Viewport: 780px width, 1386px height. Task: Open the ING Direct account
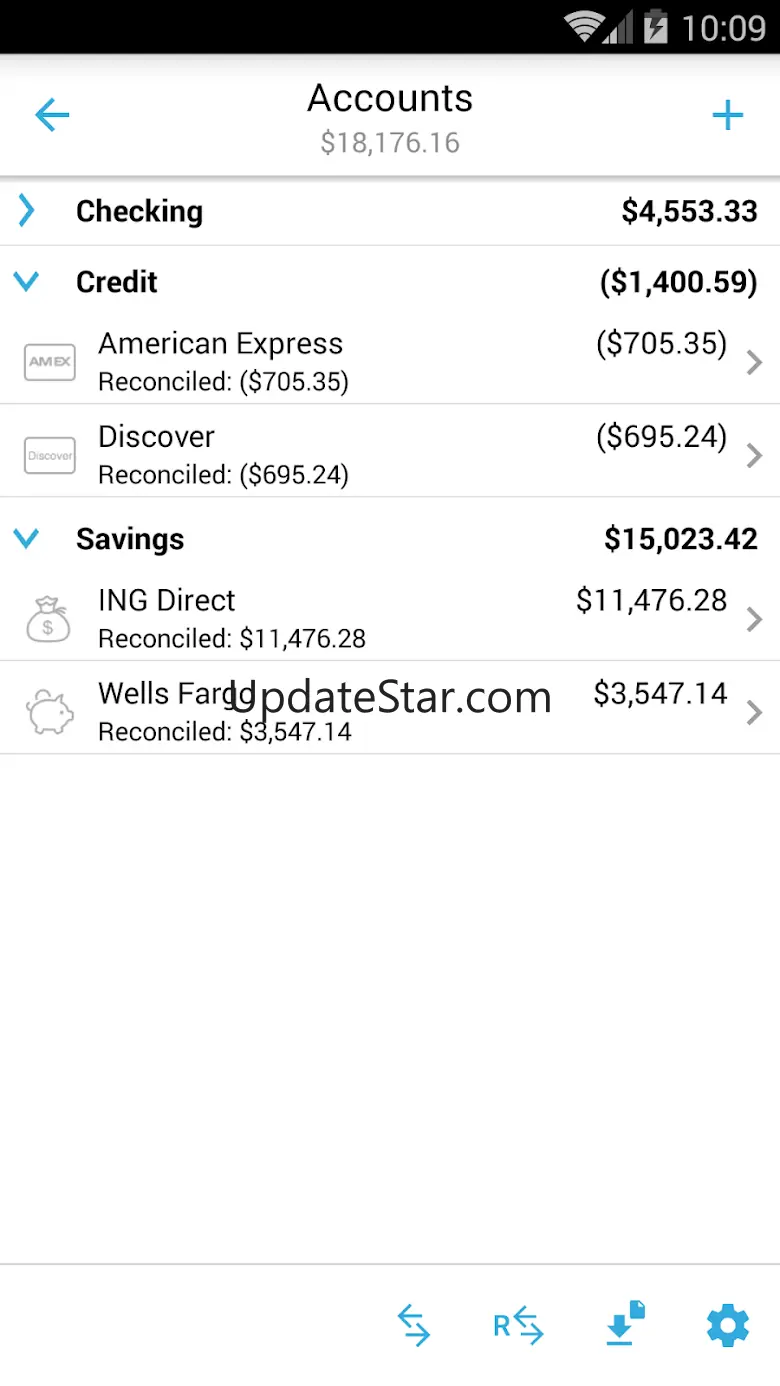tap(390, 618)
